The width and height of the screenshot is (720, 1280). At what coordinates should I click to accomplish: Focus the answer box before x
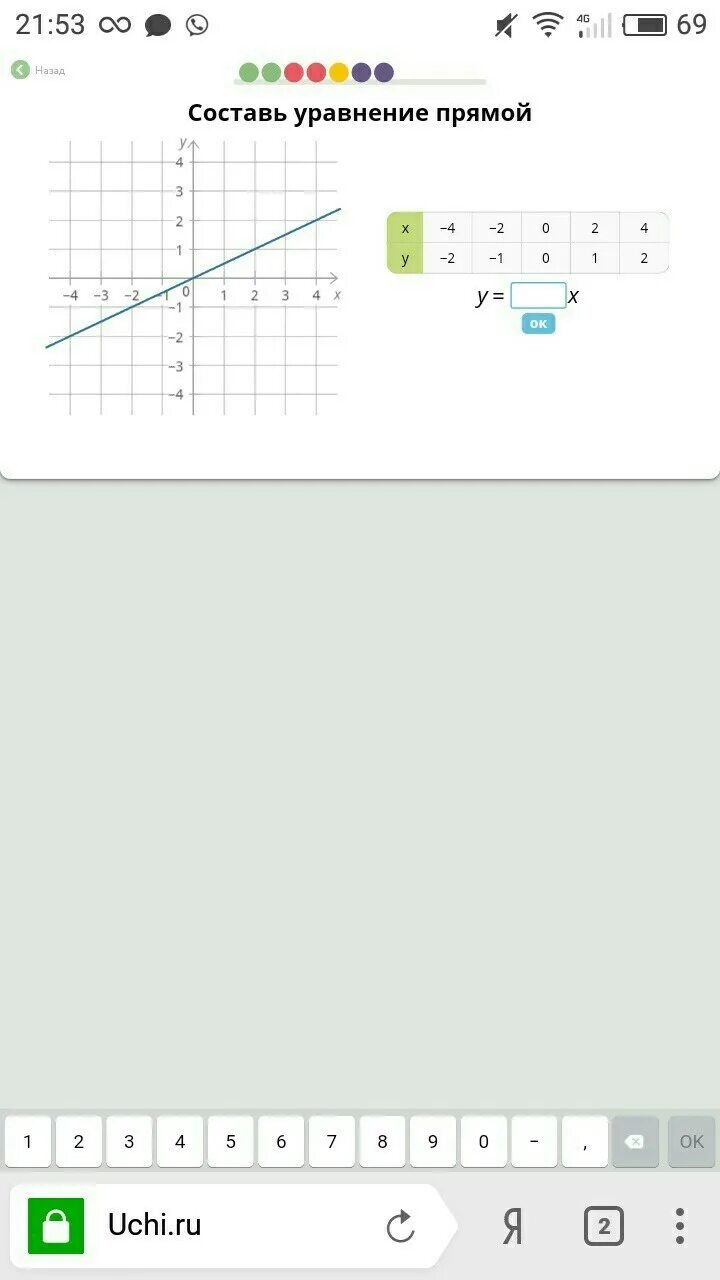pos(538,296)
